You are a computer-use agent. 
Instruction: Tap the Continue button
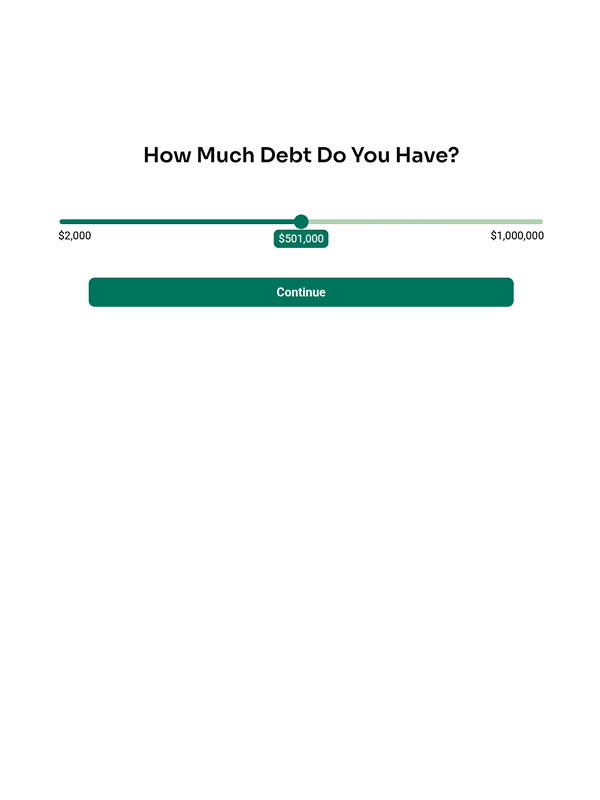[x=301, y=292]
